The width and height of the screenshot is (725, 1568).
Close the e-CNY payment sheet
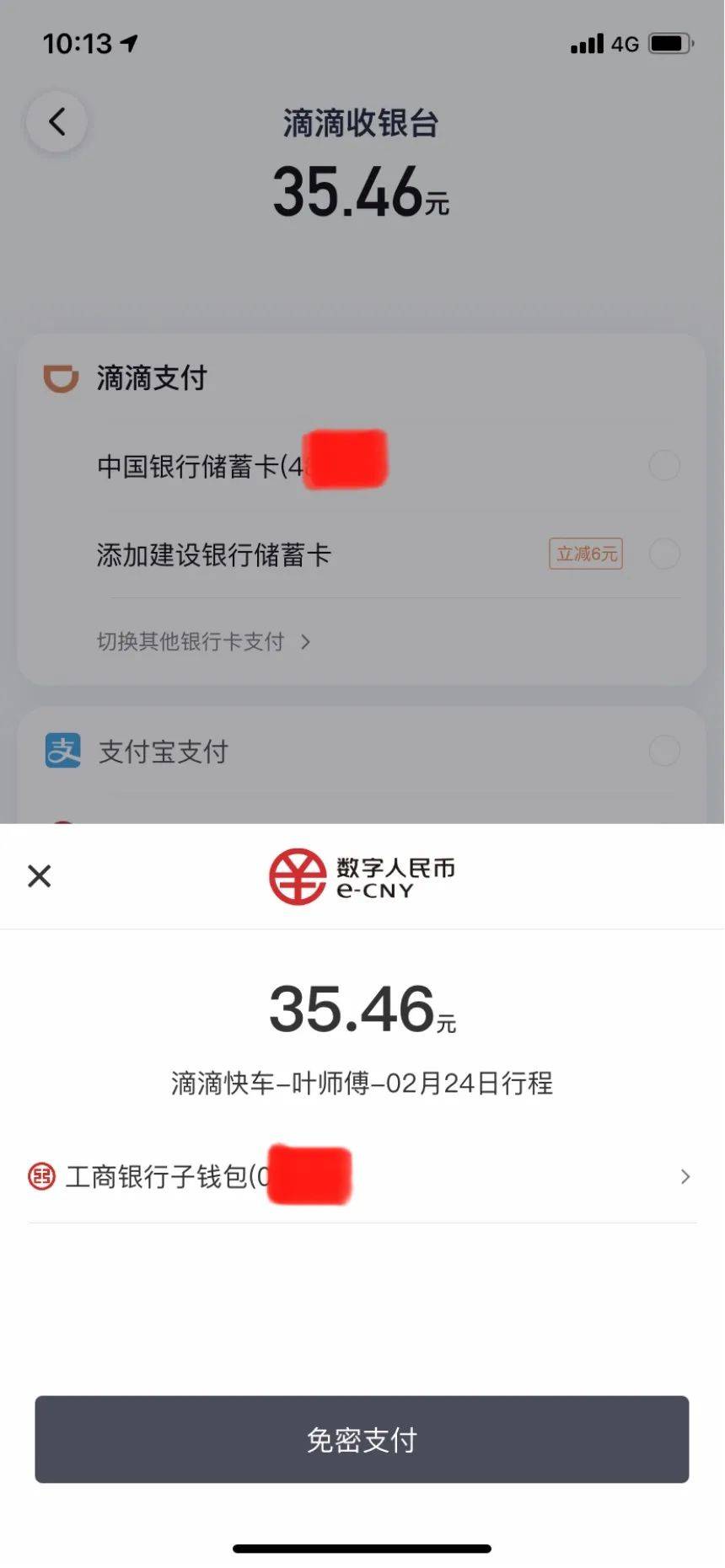tap(39, 876)
